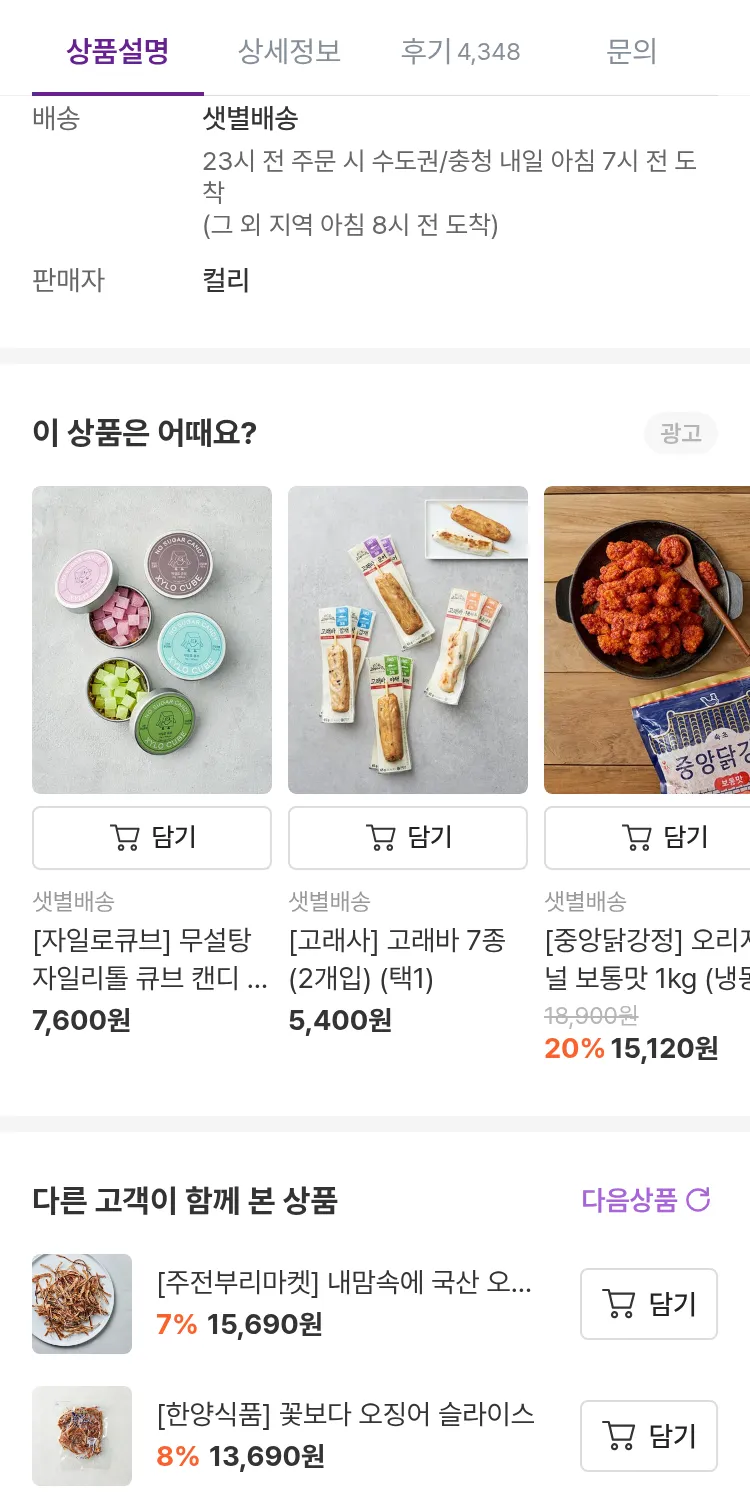This screenshot has height=1510, width=750.
Task: Refresh with 다음상품 link
Action: 646,1200
